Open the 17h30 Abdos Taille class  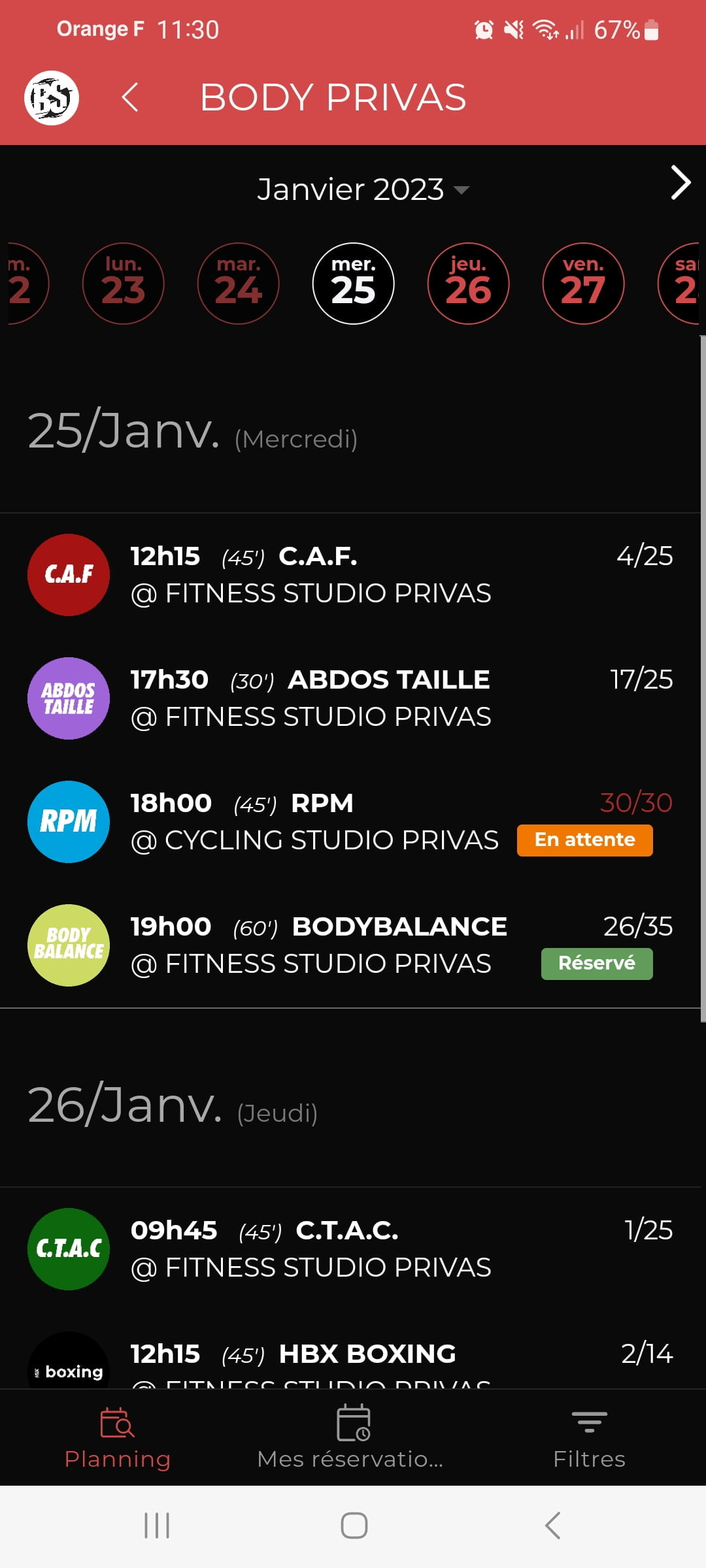pyautogui.click(x=350, y=698)
